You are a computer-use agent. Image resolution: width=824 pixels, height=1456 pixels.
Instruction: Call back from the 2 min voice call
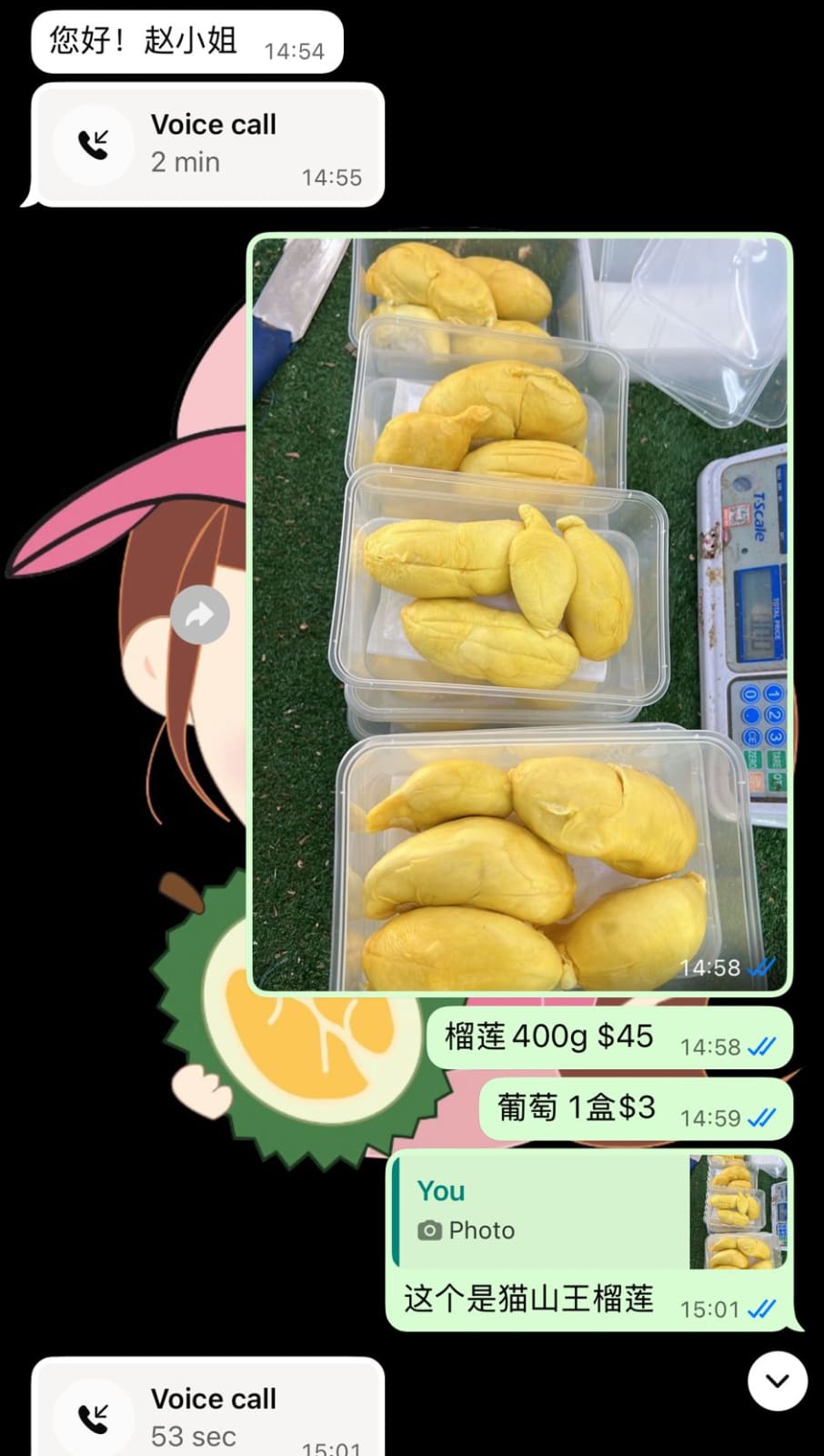pyautogui.click(x=94, y=144)
